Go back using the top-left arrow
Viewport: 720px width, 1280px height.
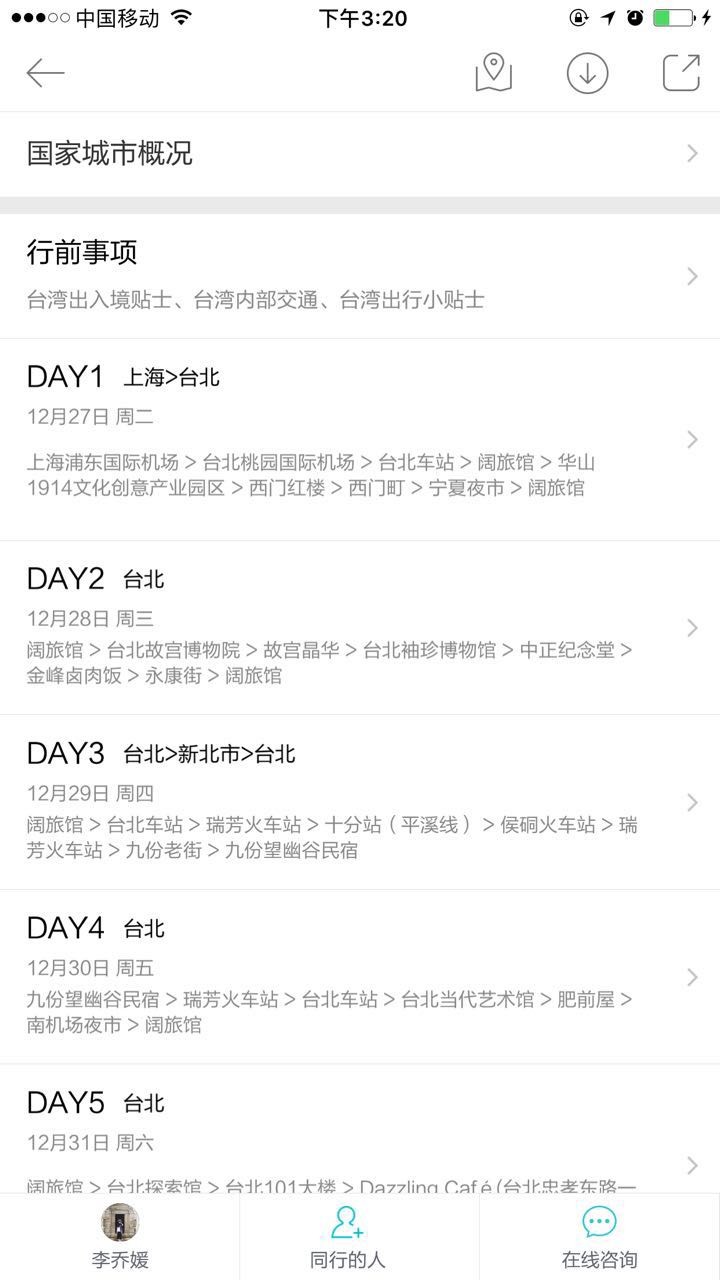point(45,73)
